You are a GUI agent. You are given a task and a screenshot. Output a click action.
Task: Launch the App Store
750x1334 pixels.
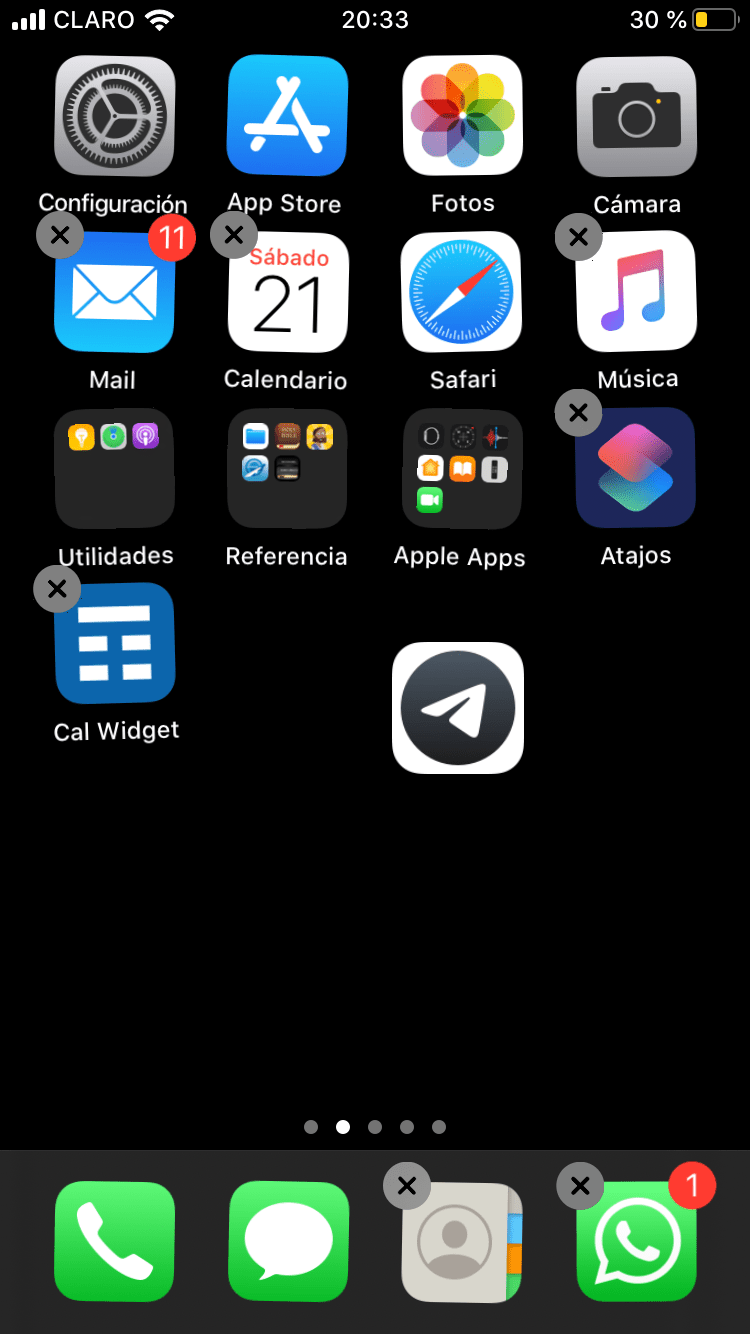pos(287,116)
